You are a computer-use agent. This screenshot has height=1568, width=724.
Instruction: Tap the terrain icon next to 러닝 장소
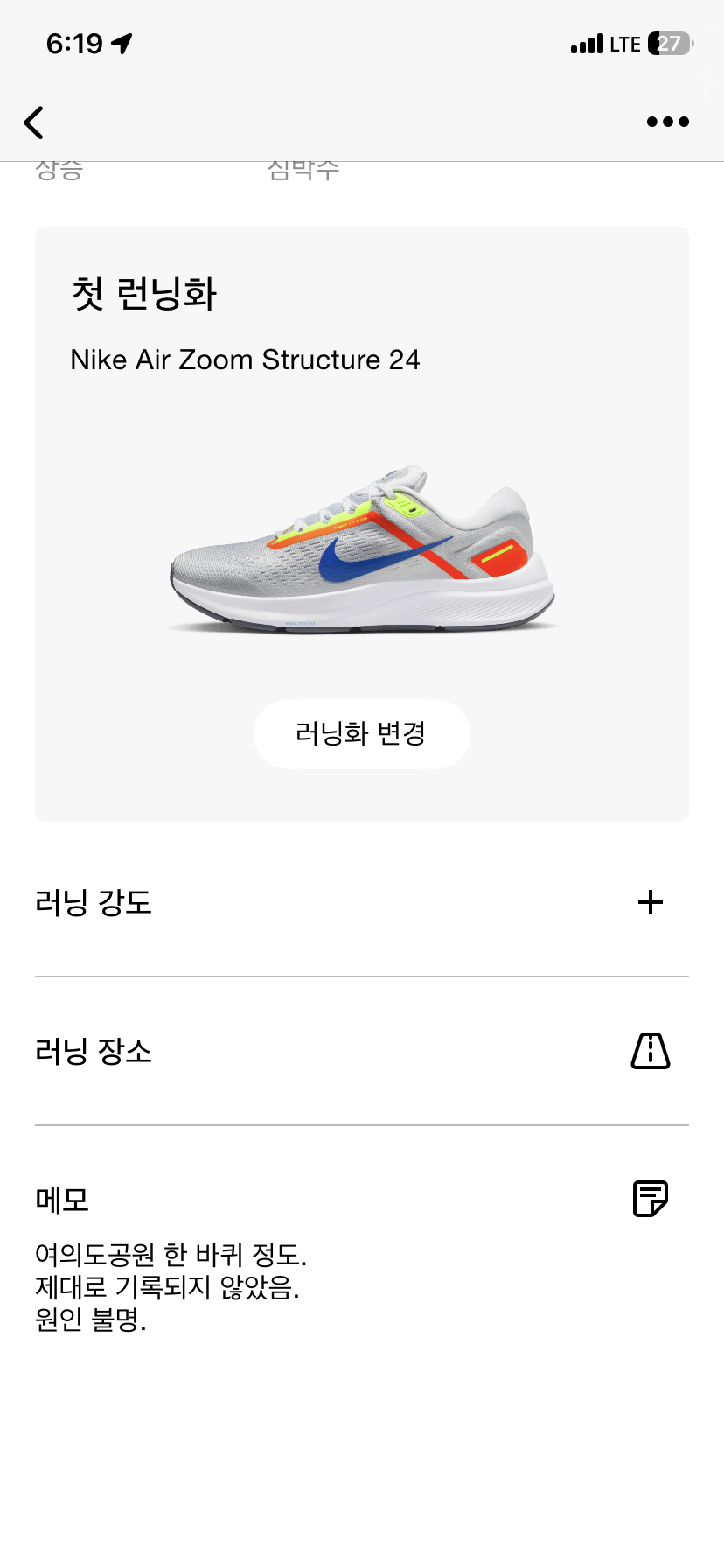point(651,1052)
